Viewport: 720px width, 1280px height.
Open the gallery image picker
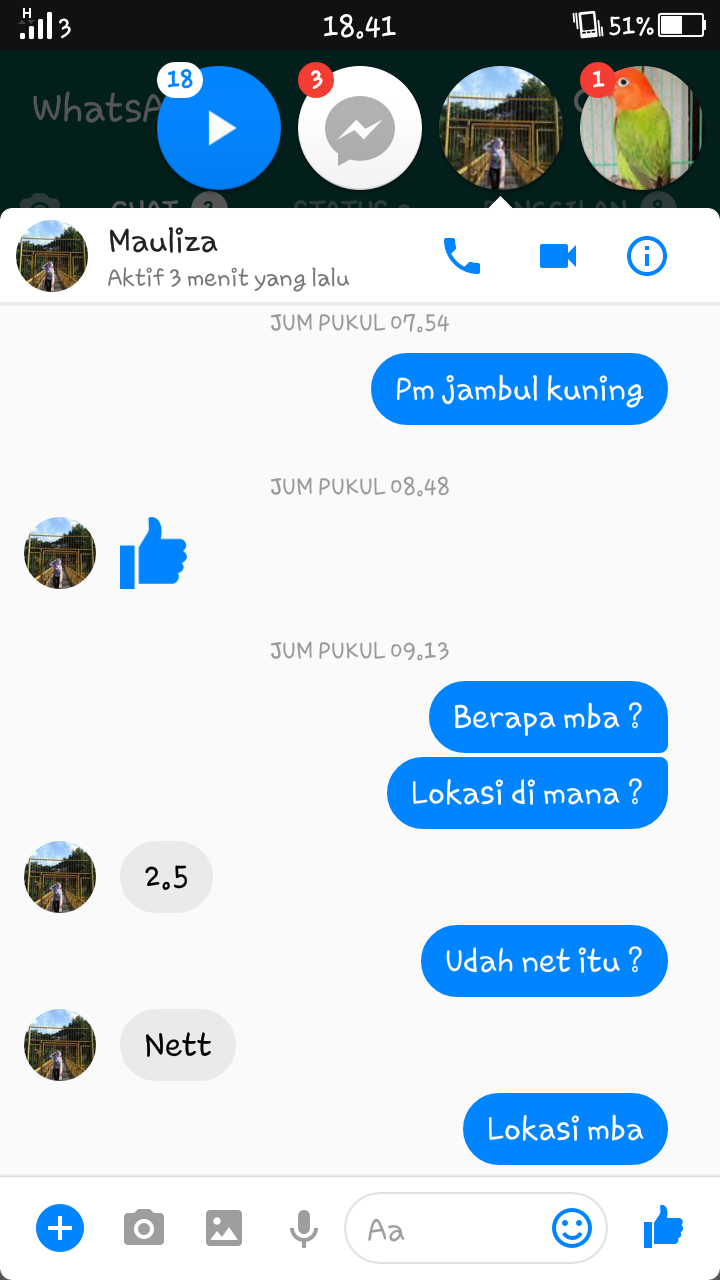pyautogui.click(x=224, y=1227)
